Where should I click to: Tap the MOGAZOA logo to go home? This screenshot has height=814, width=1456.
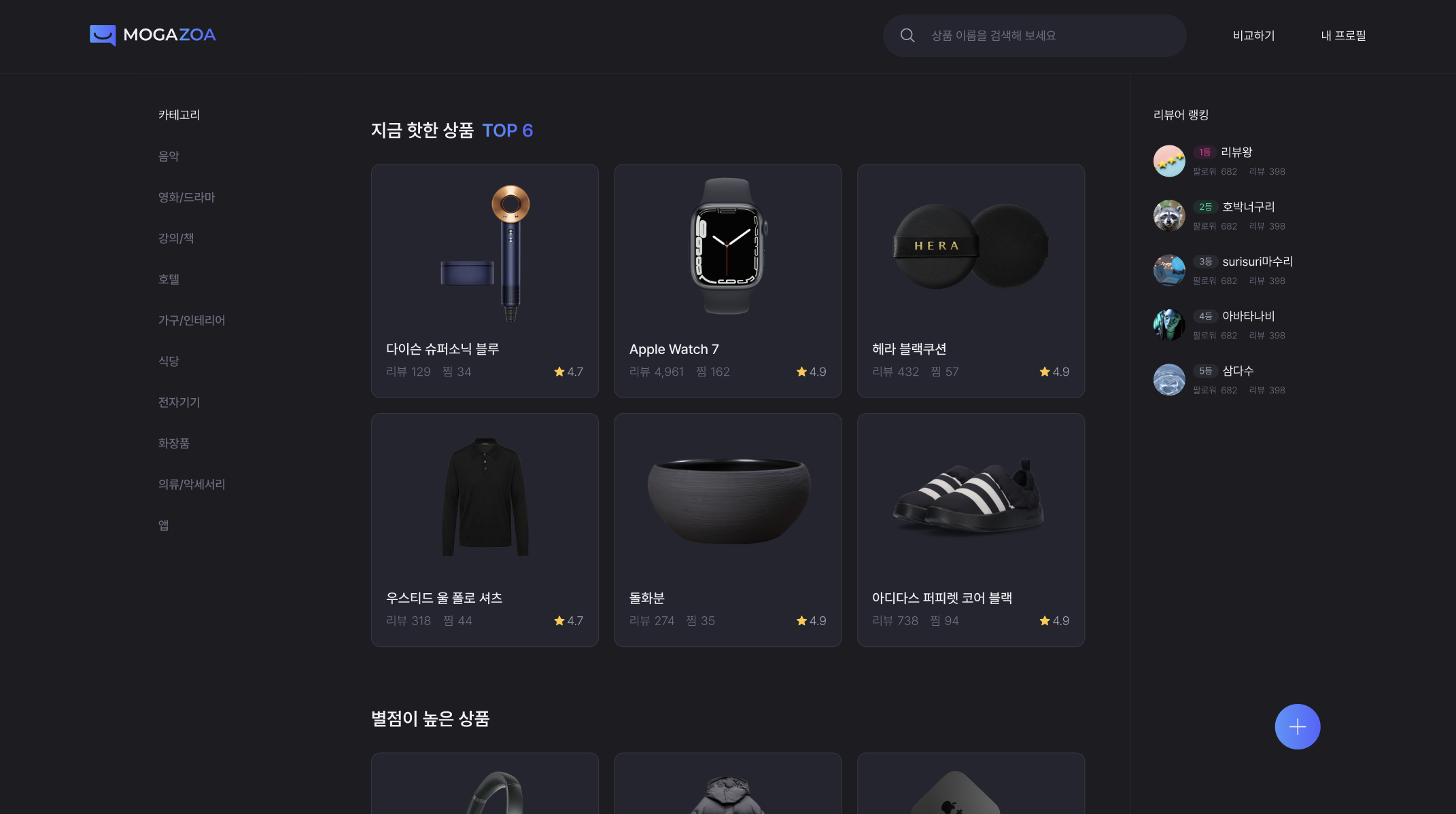click(153, 35)
